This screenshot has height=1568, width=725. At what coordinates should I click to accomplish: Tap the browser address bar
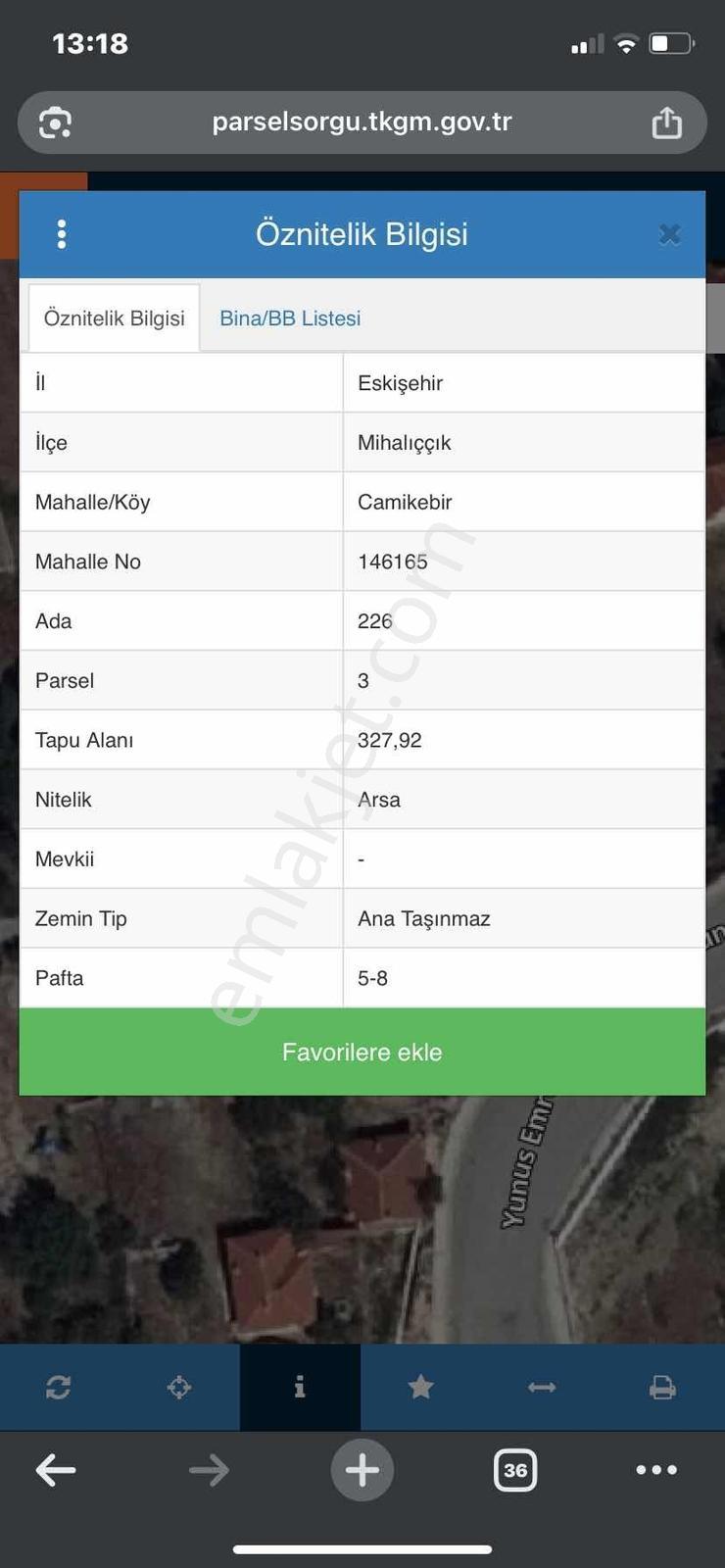pos(362,122)
